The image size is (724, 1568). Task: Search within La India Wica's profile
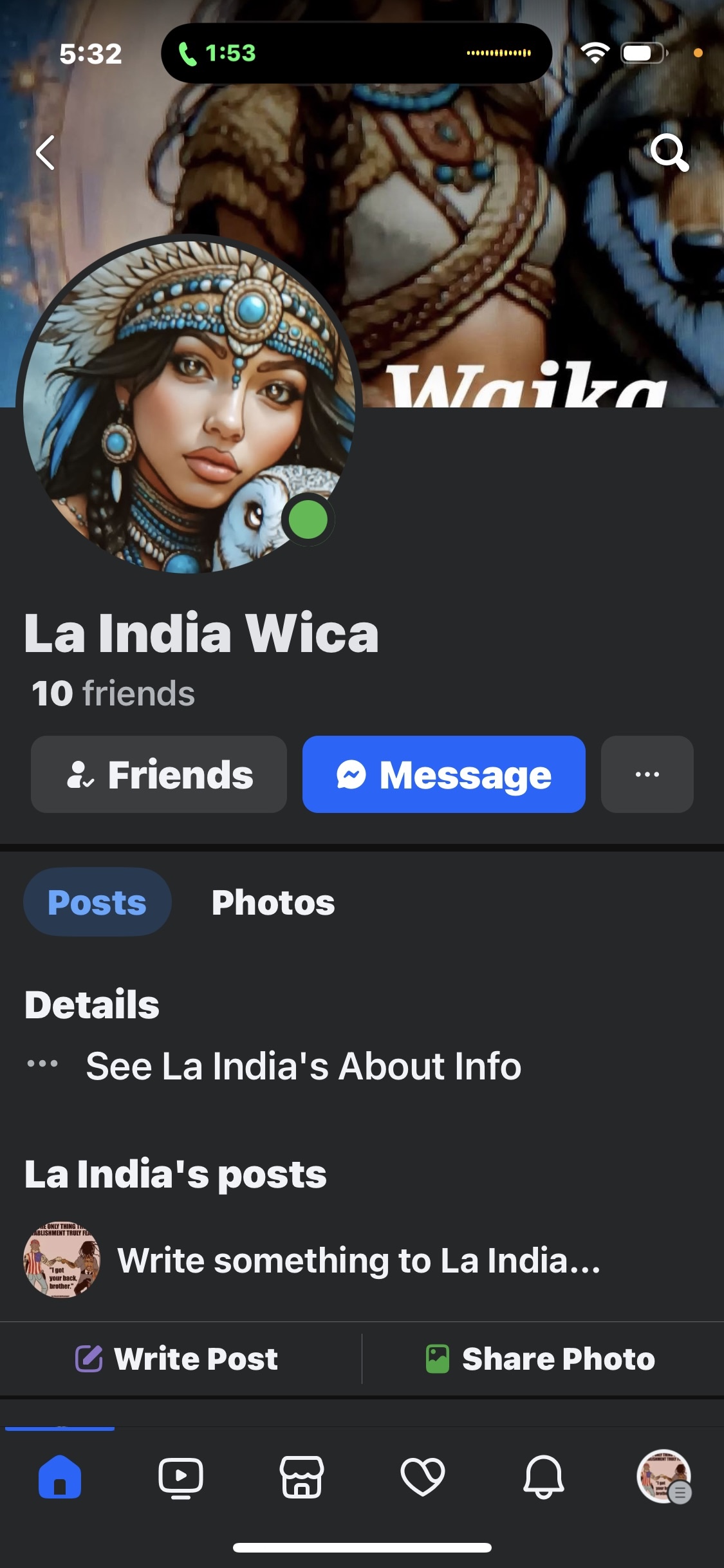click(x=669, y=153)
